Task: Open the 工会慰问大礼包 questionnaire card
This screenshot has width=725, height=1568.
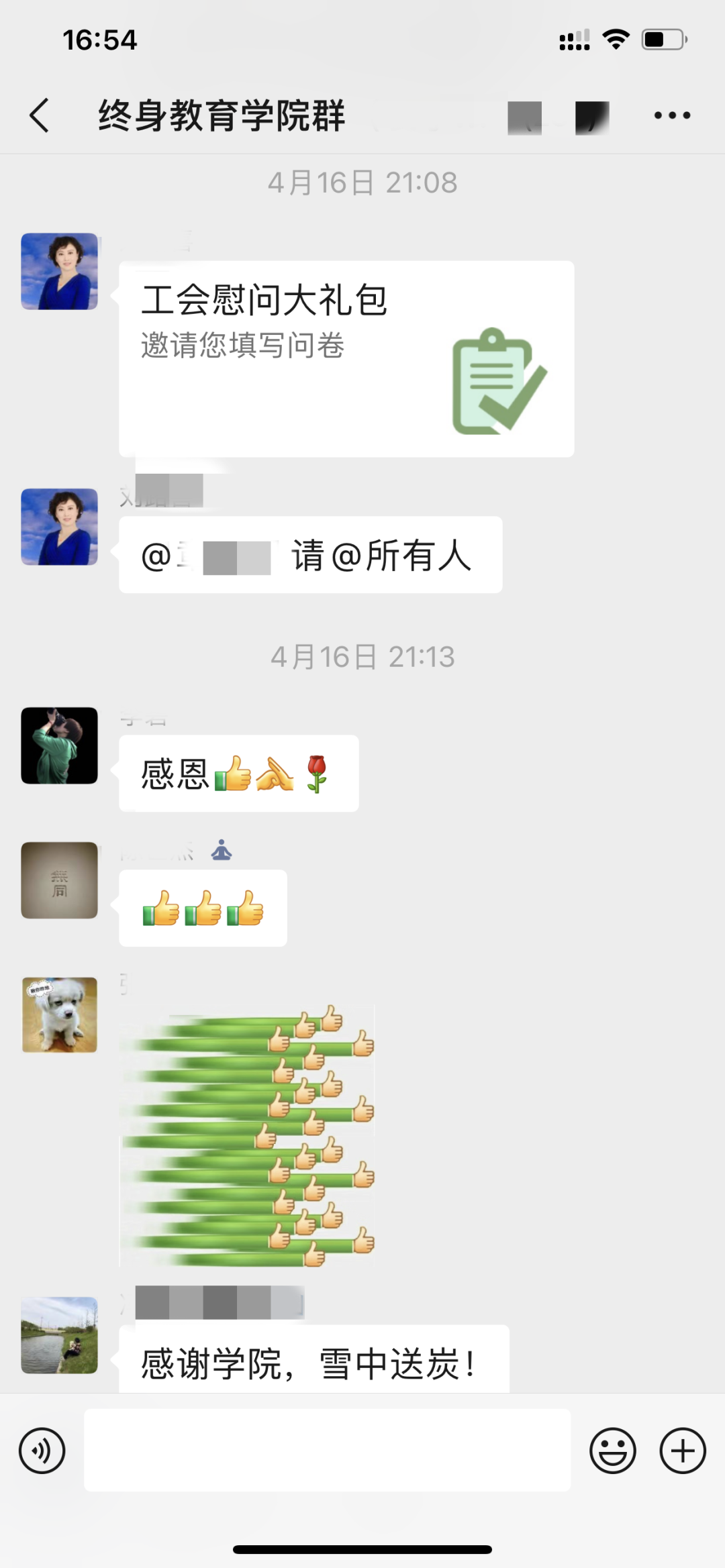Action: coord(346,359)
